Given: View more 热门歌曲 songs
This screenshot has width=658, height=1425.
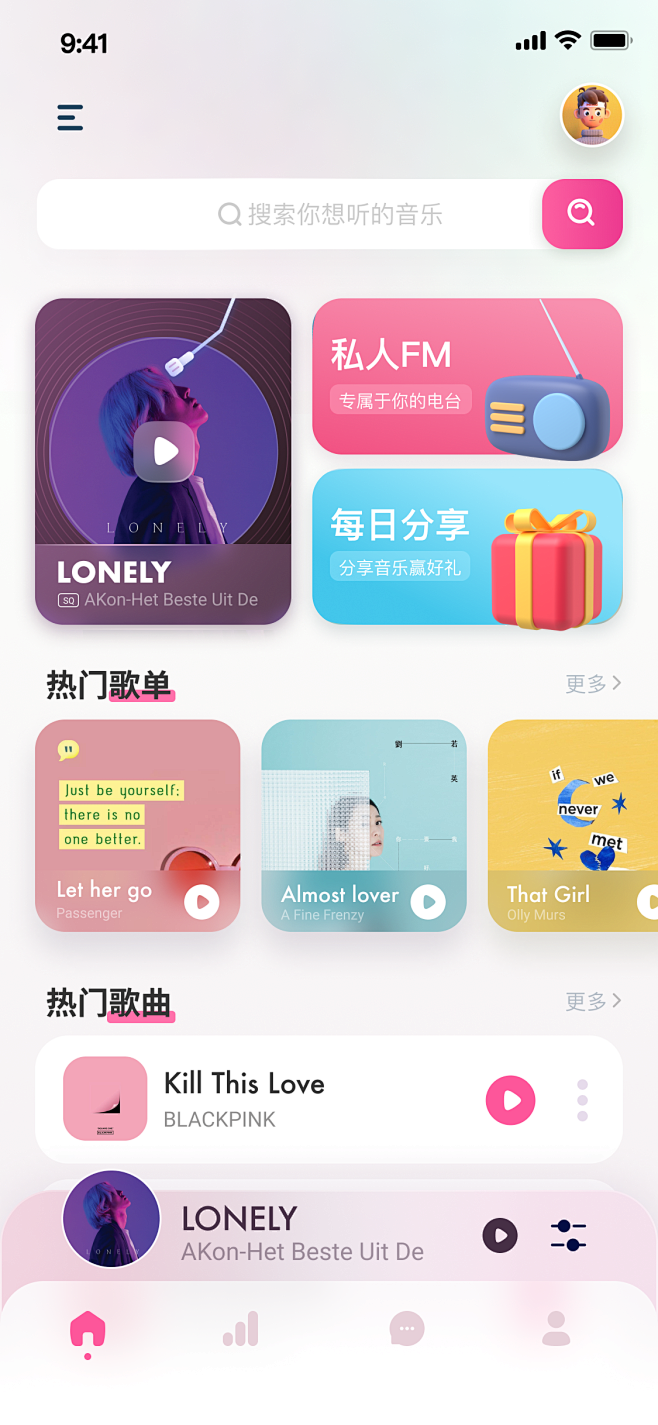Looking at the screenshot, I should click(593, 1001).
